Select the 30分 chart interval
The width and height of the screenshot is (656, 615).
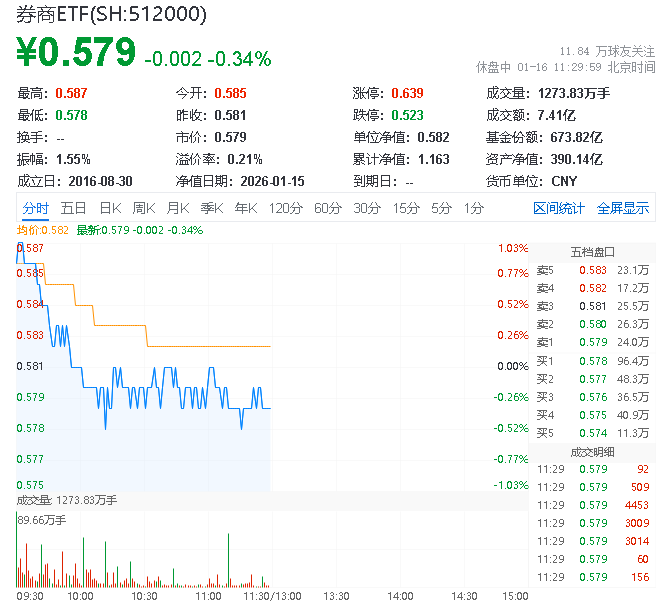pos(367,208)
